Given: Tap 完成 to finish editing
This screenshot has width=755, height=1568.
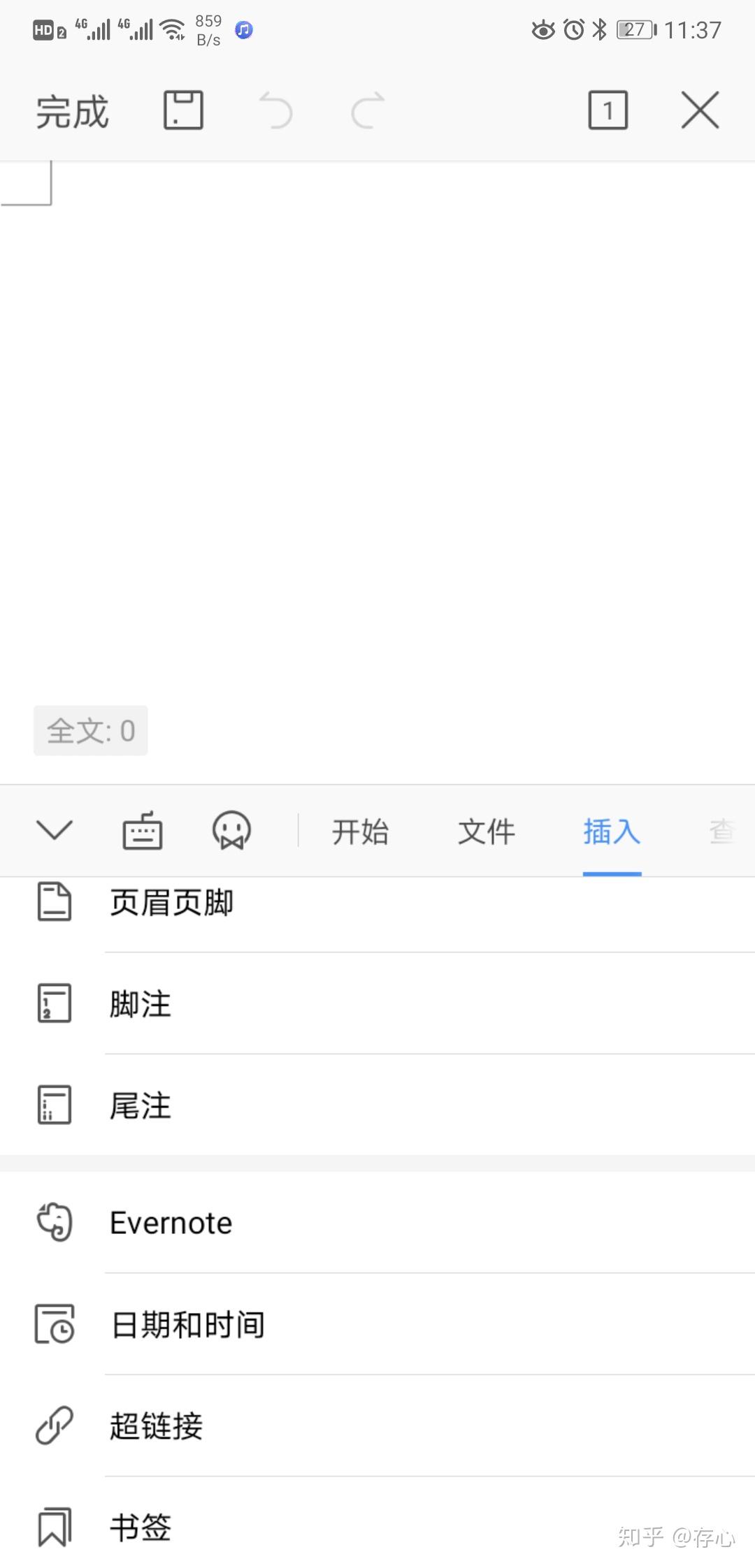Looking at the screenshot, I should (72, 111).
